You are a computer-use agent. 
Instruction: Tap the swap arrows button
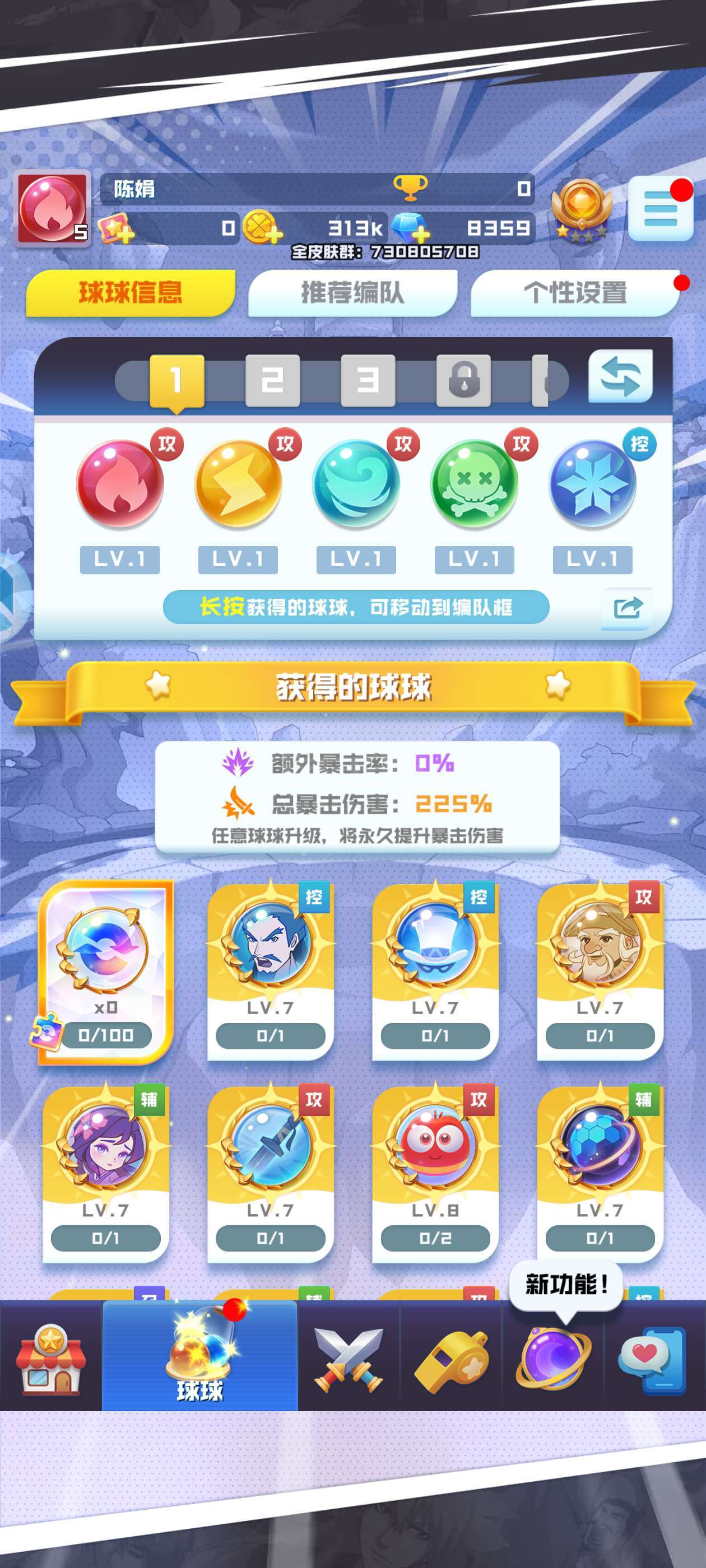pos(620,376)
